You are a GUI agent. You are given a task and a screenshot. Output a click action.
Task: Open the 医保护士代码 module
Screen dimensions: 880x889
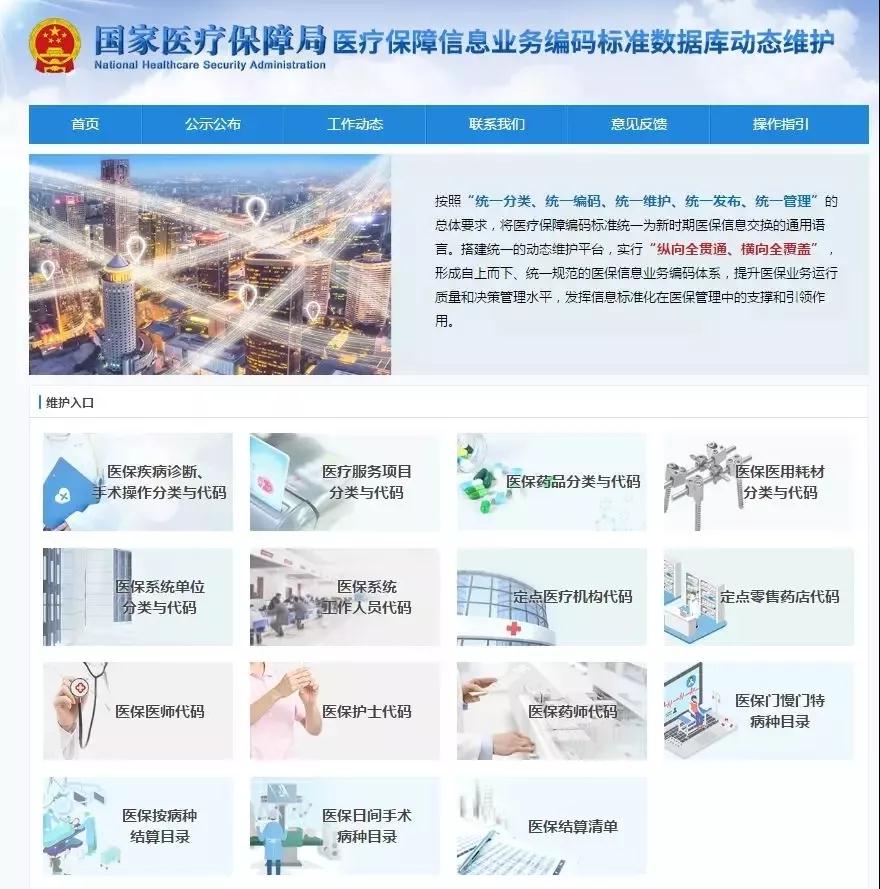[x=344, y=711]
